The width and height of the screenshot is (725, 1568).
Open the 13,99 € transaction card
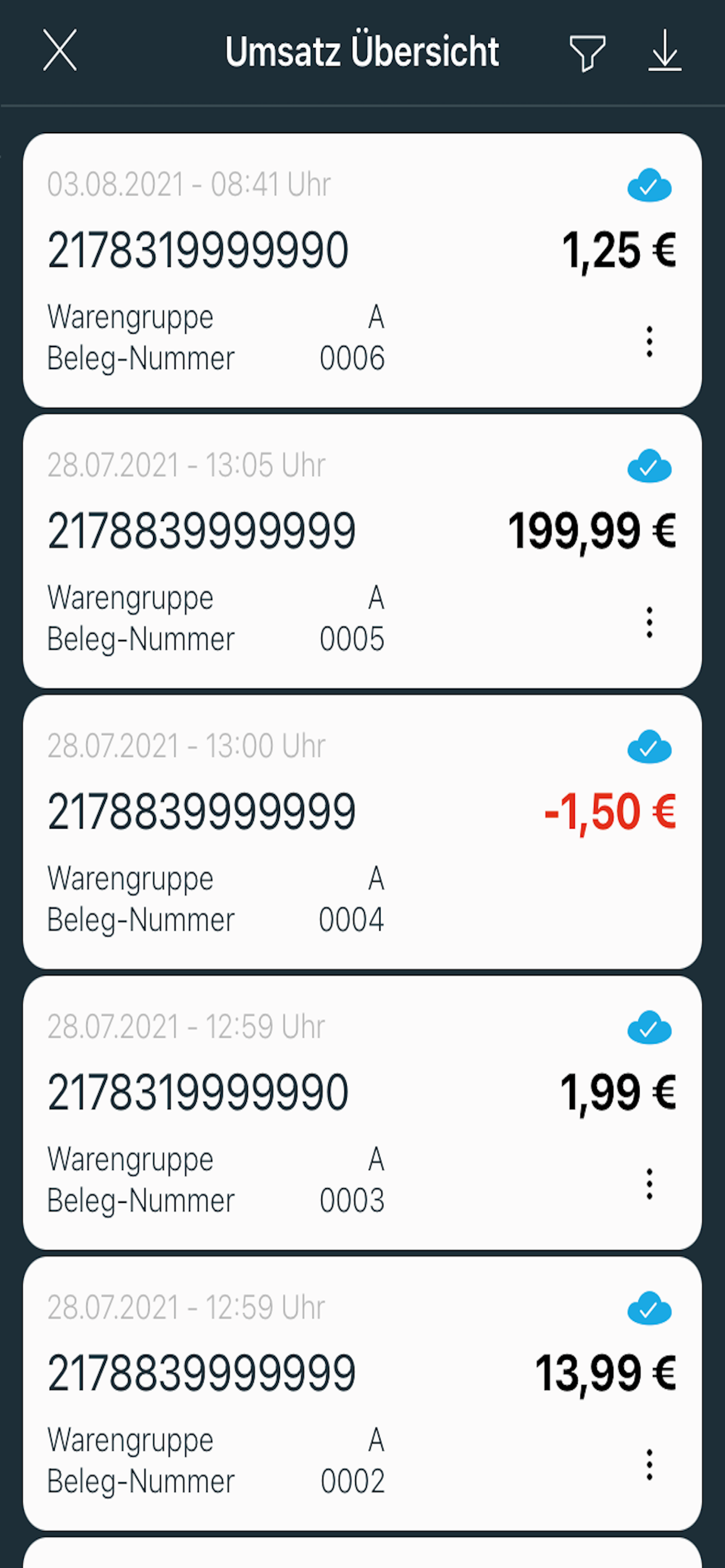362,1394
